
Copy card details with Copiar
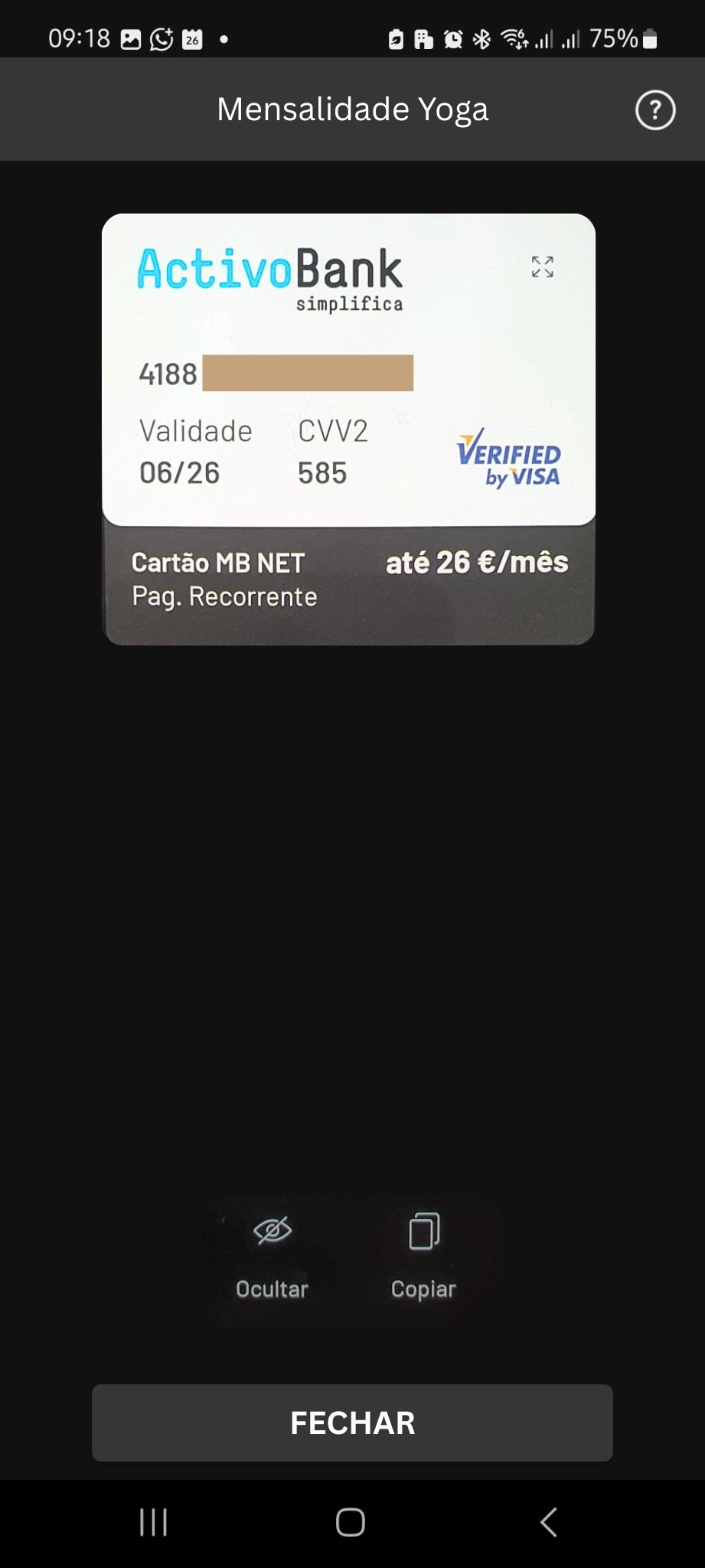point(423,1254)
